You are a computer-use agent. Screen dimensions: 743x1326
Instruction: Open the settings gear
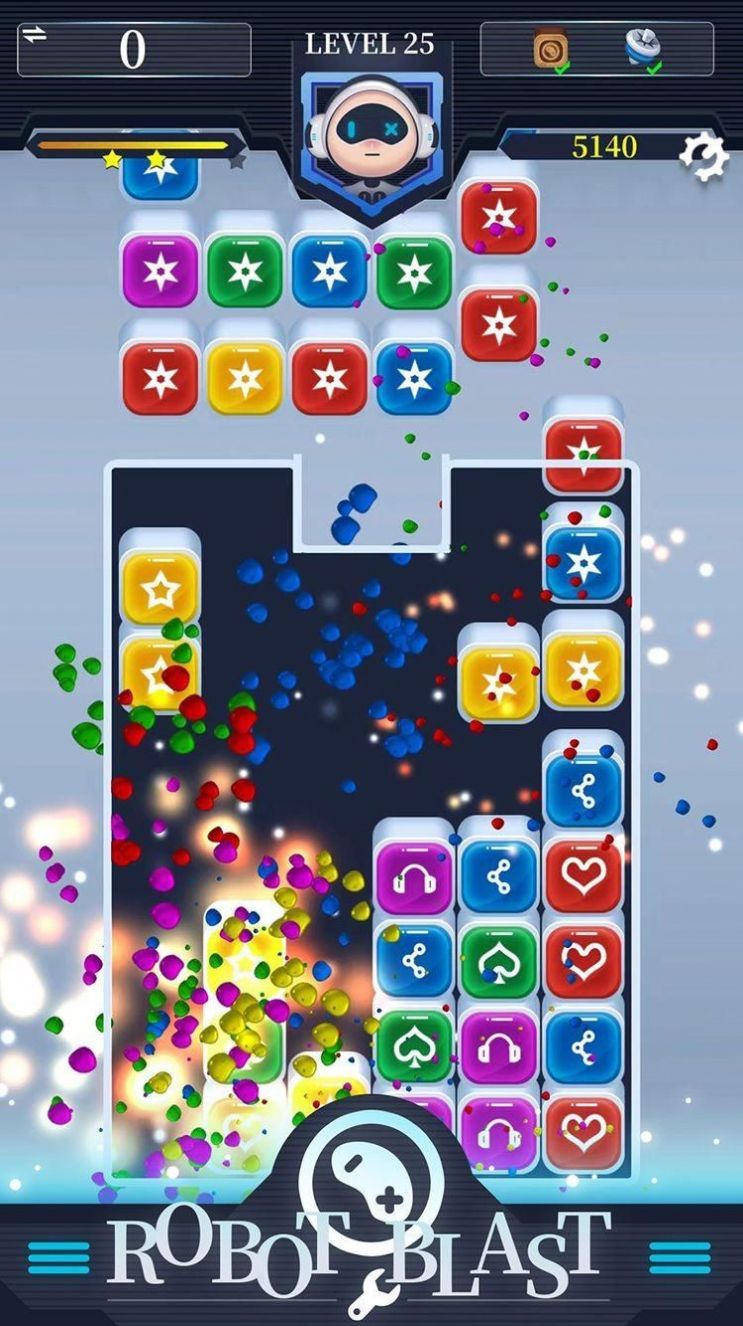[704, 156]
